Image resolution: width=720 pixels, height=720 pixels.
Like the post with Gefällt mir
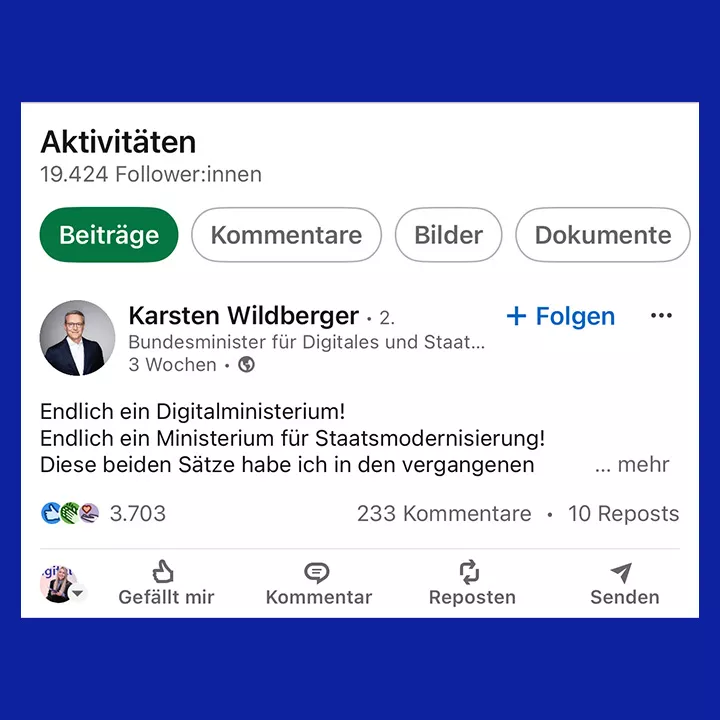(166, 583)
